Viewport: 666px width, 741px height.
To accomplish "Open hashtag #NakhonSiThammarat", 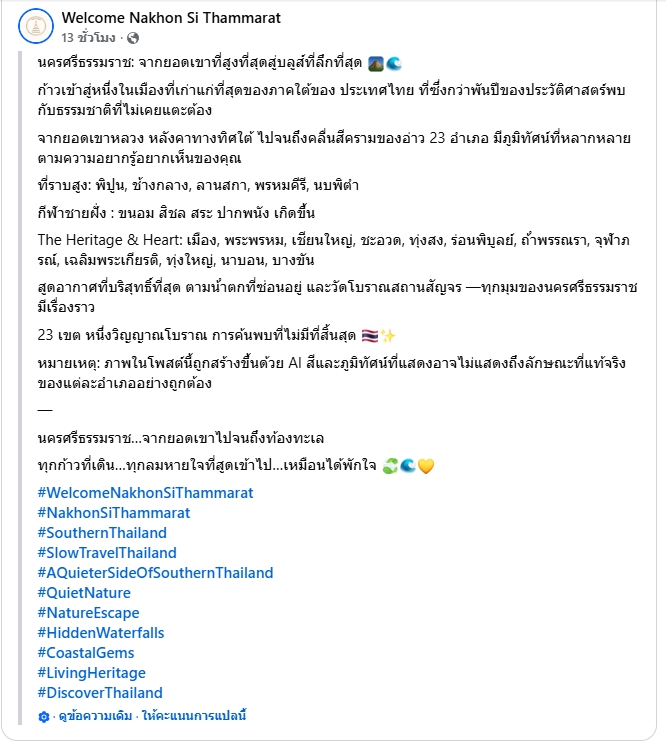I will point(113,513).
